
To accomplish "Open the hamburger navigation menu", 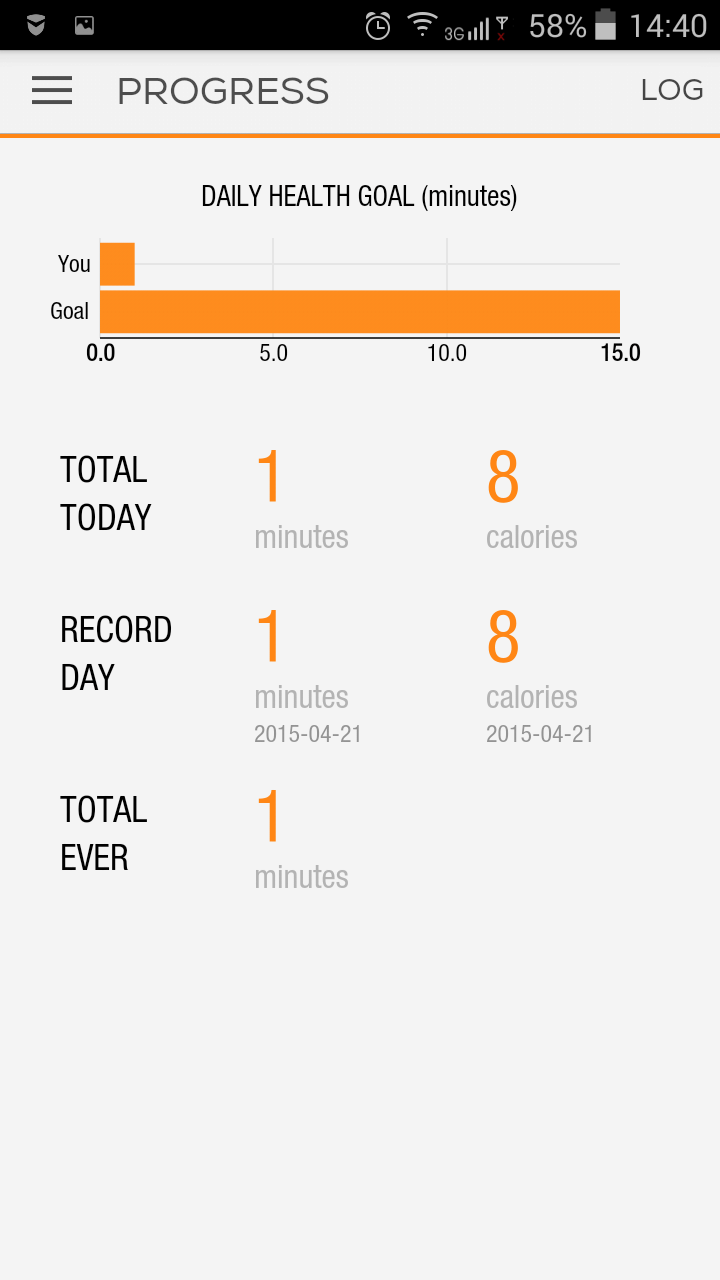I will click(52, 91).
